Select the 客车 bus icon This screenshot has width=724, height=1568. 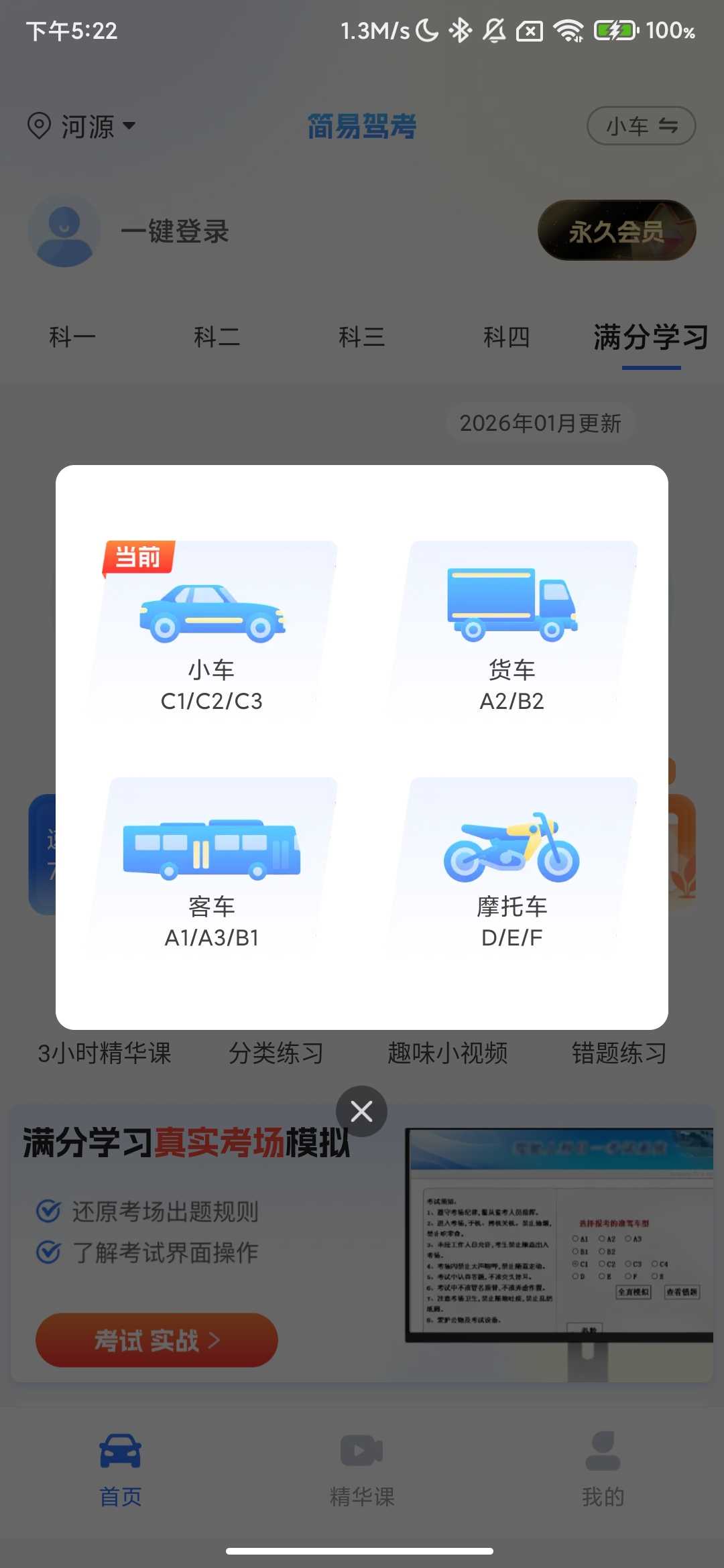pos(211,851)
